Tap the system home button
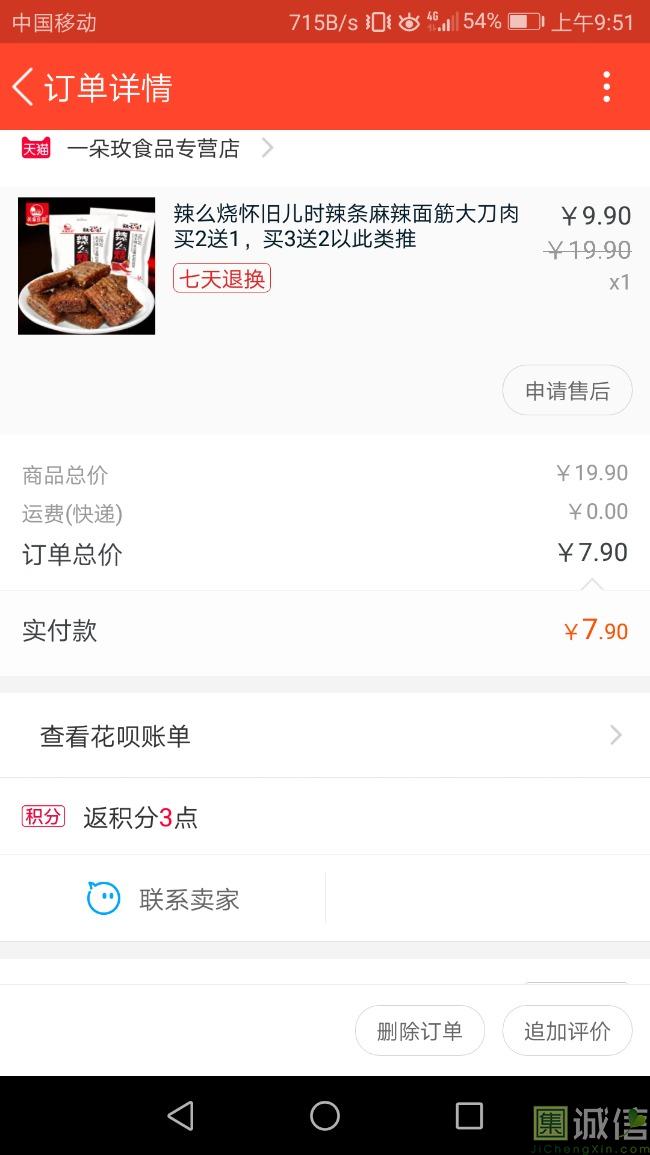This screenshot has width=650, height=1155. (x=325, y=1116)
